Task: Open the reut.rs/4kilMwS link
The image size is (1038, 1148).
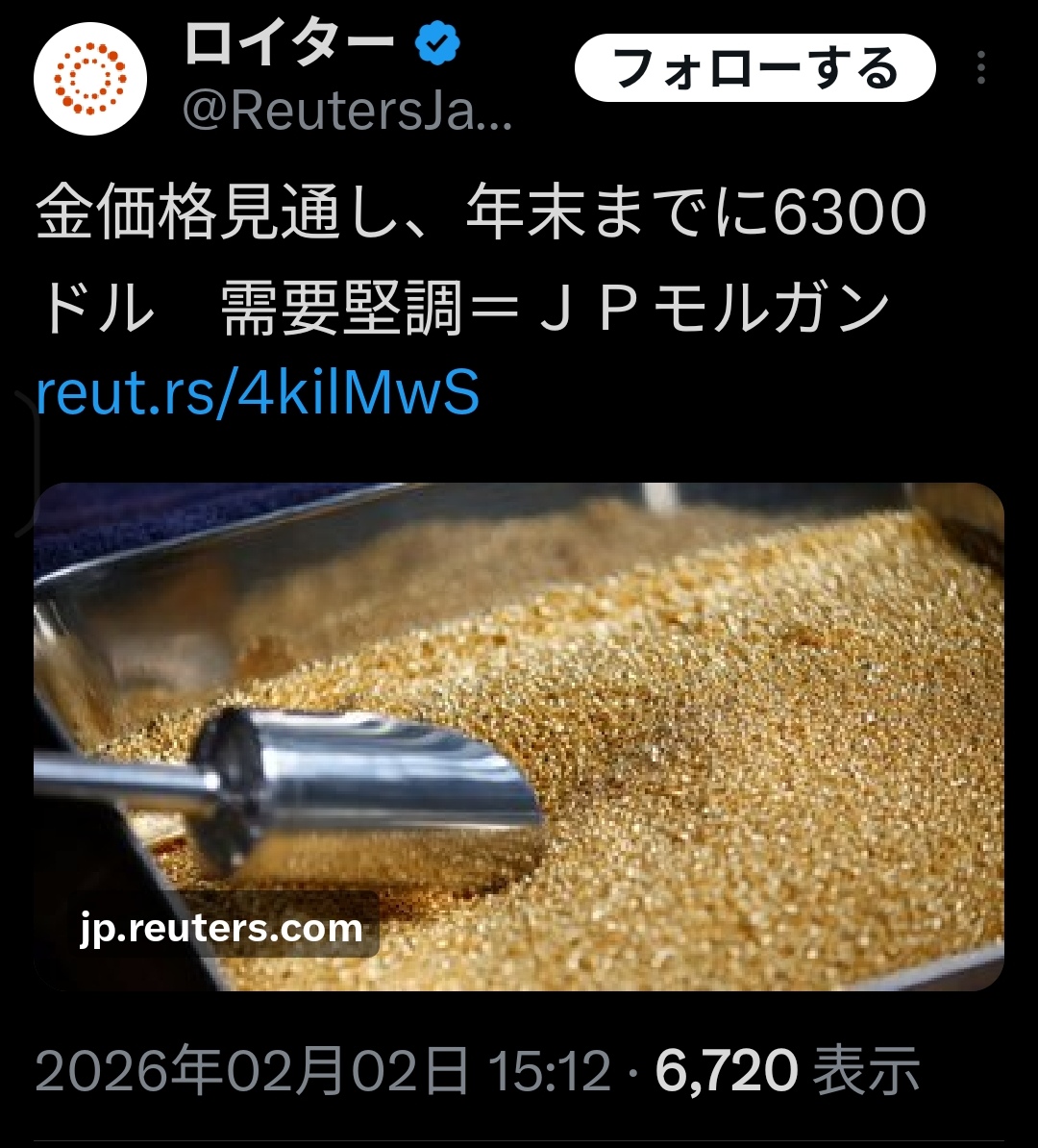Action: [x=257, y=394]
